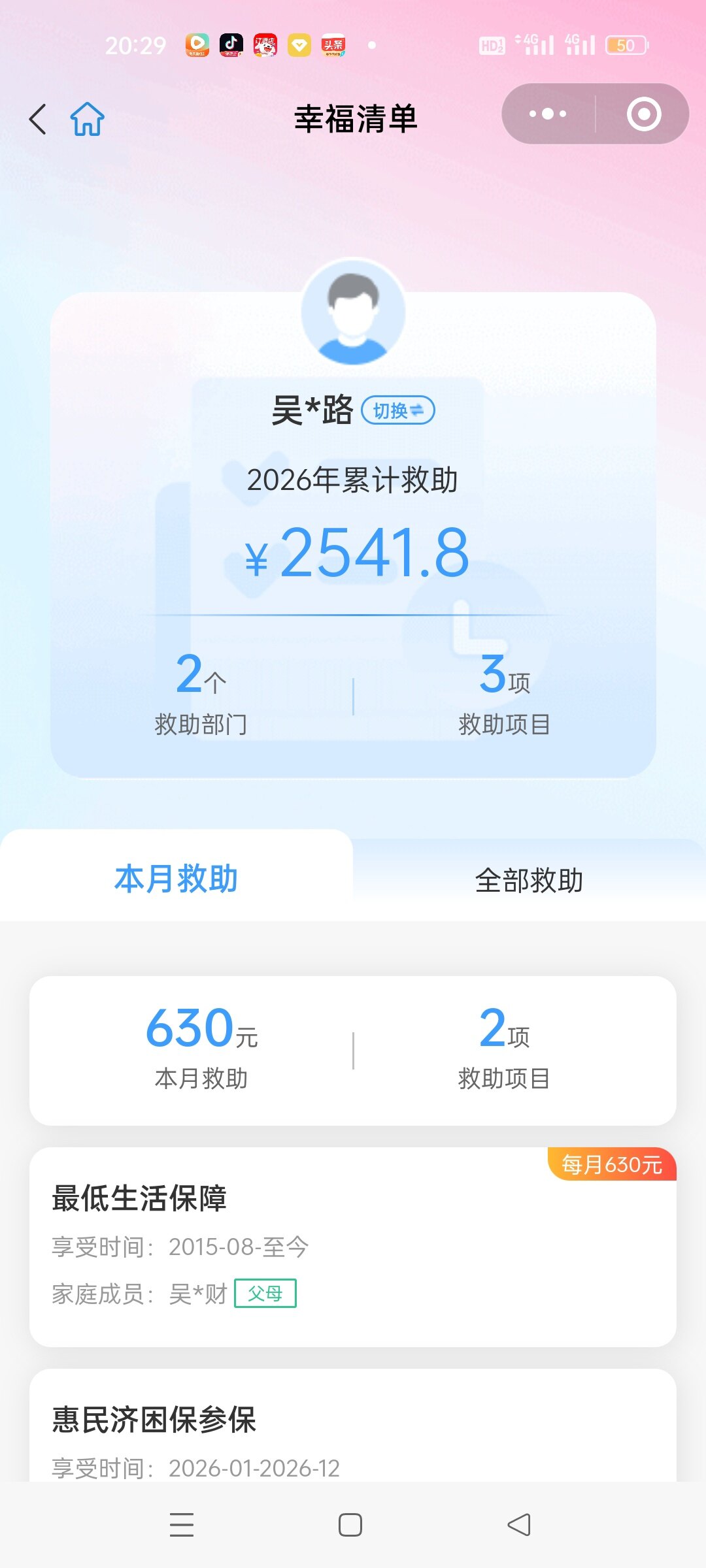Go back using the top-left arrow
This screenshot has width=706, height=1568.
(x=38, y=120)
